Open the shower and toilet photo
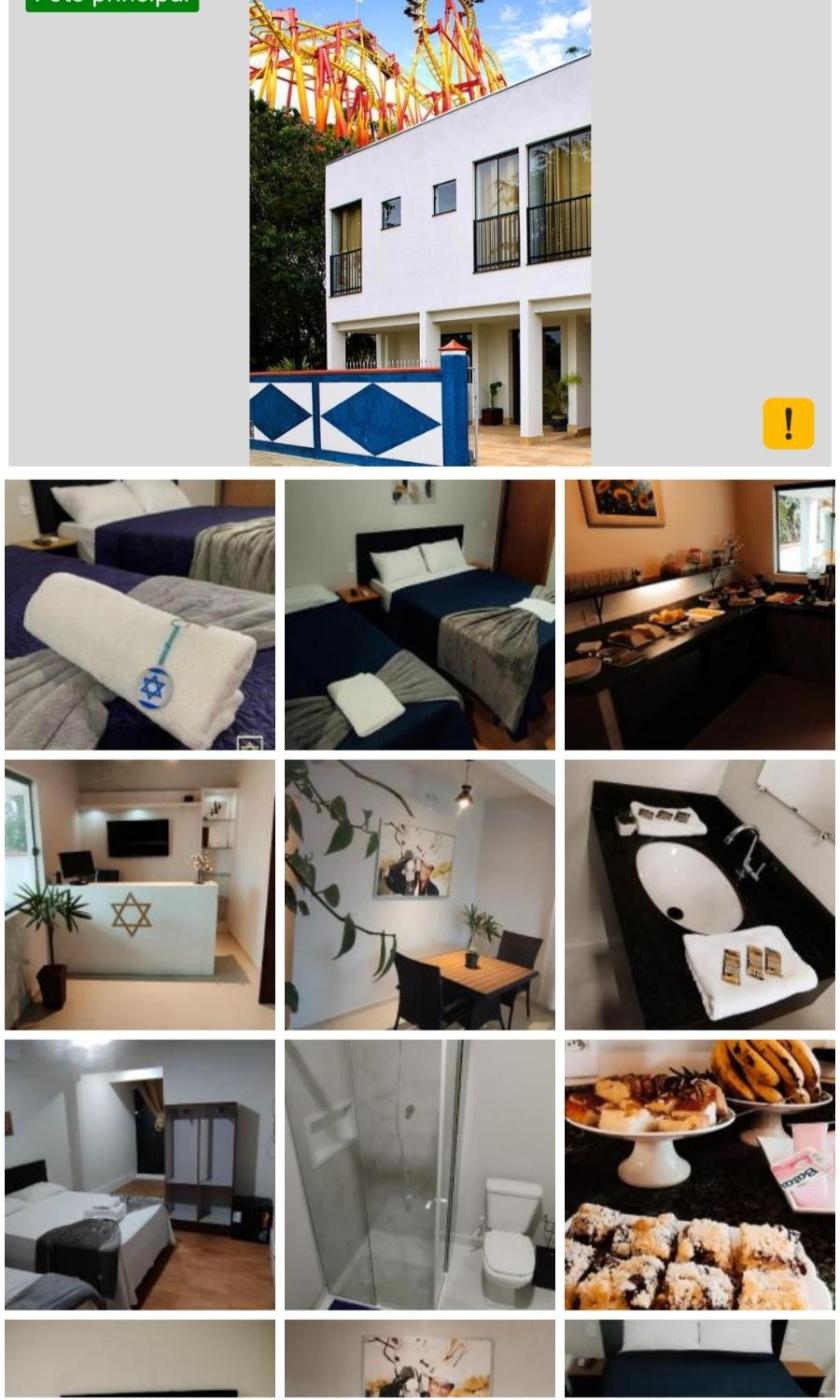This screenshot has height=1400, width=840. click(420, 1175)
